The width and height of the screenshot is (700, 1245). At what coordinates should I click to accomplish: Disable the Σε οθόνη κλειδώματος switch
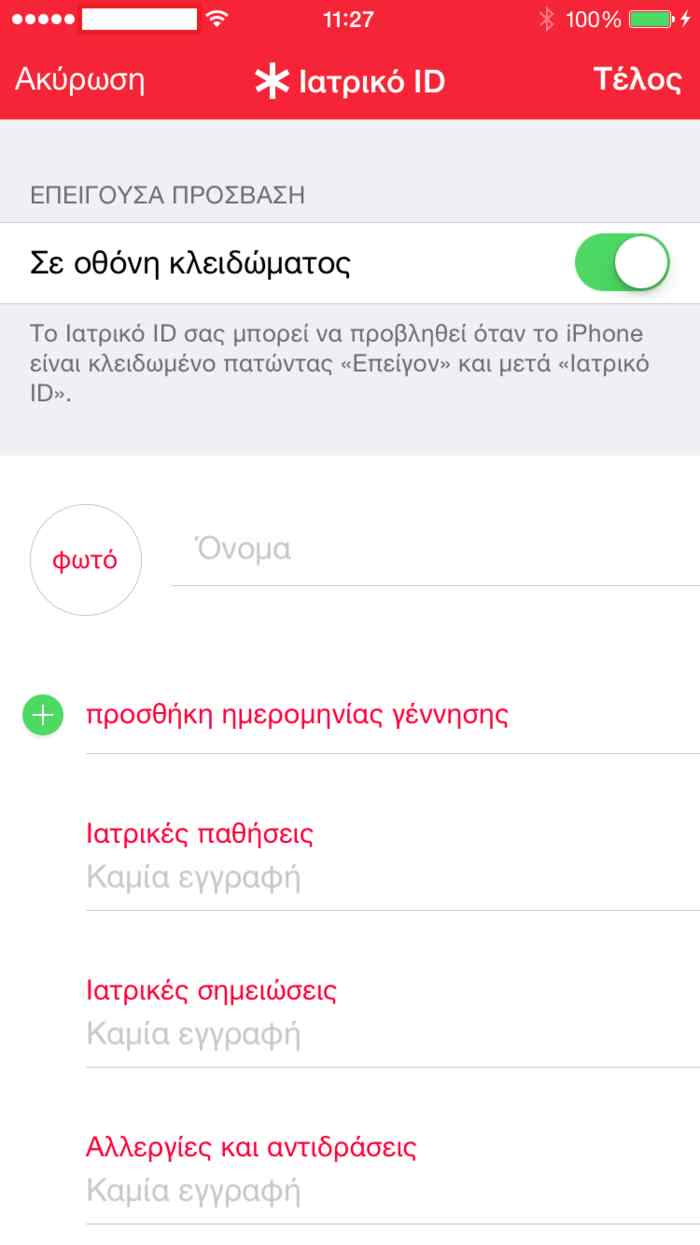pos(621,263)
